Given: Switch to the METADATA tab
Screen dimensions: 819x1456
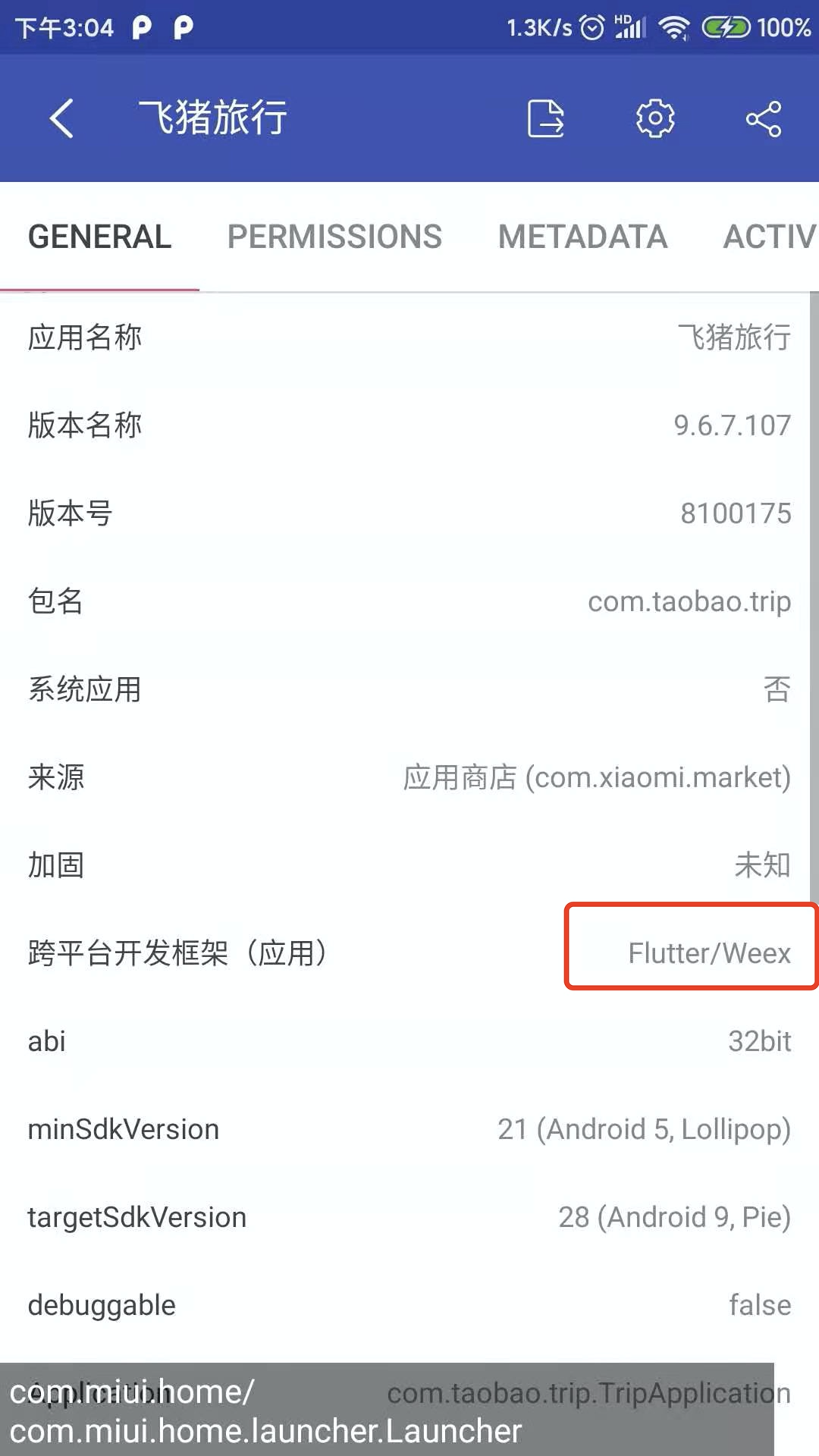Looking at the screenshot, I should (582, 237).
